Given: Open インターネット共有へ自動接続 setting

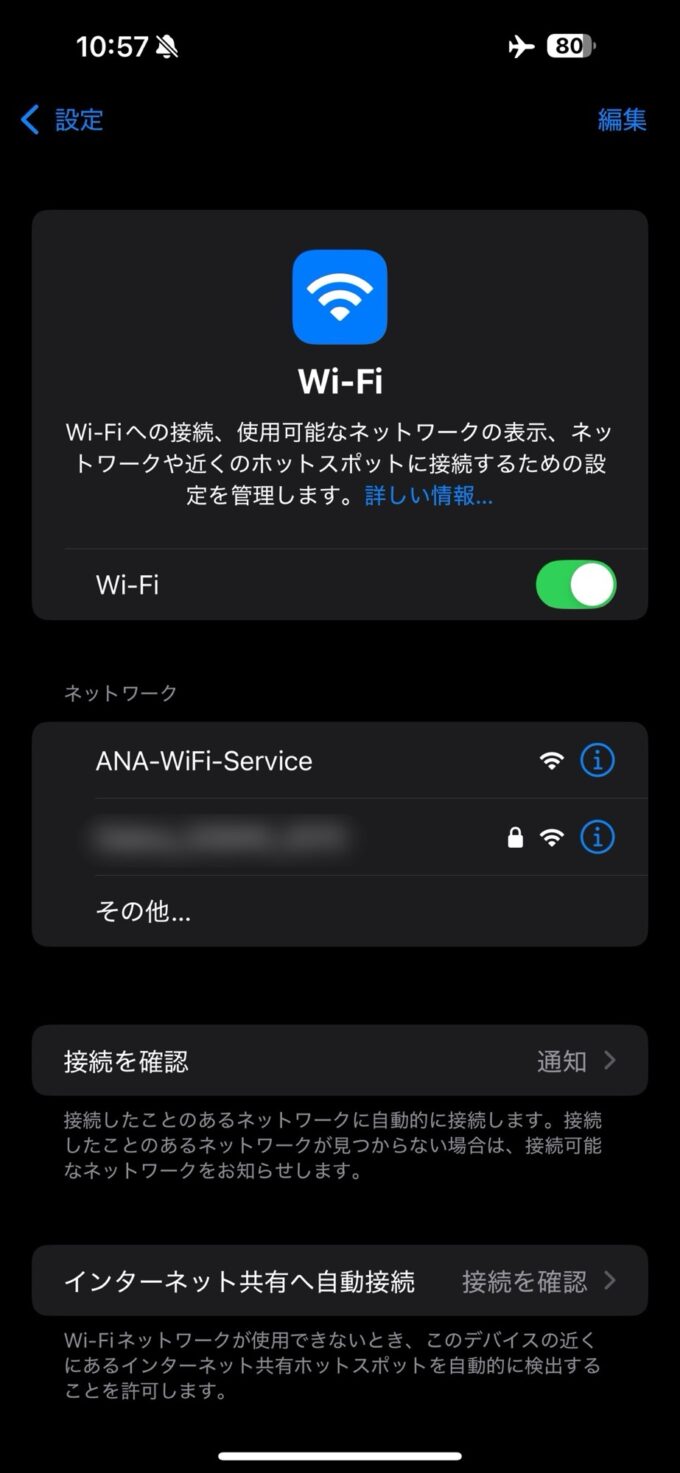Looking at the screenshot, I should coord(340,1281).
